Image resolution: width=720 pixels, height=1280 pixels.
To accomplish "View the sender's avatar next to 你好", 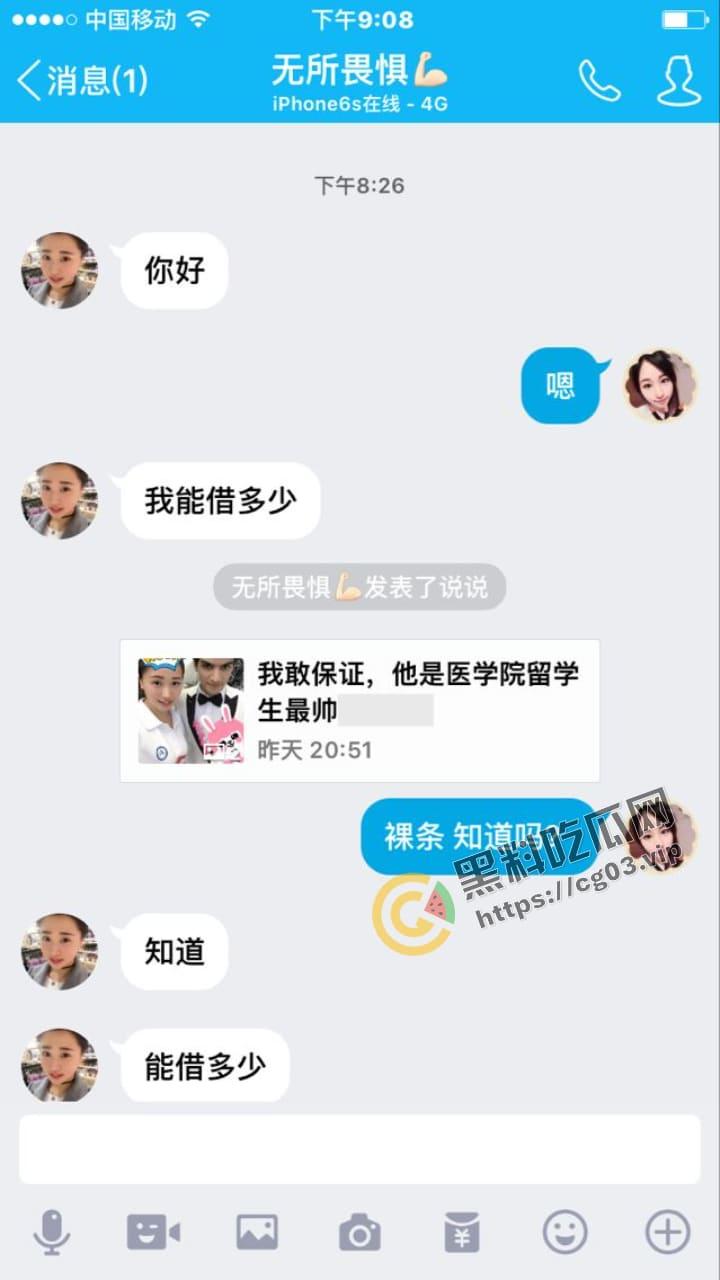I will (x=59, y=271).
